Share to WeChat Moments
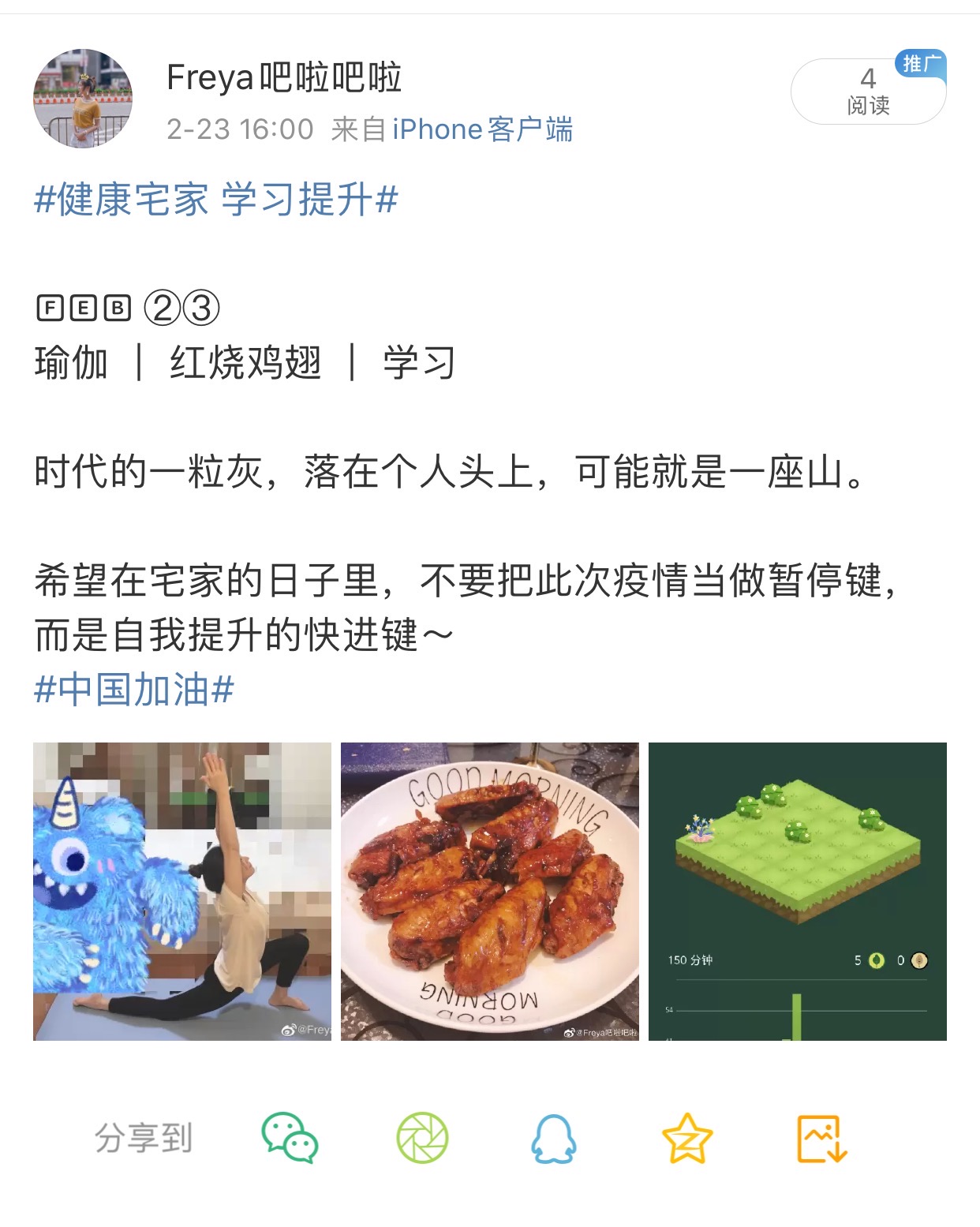Viewport: 980px width, 1227px height. pyautogui.click(x=422, y=1138)
